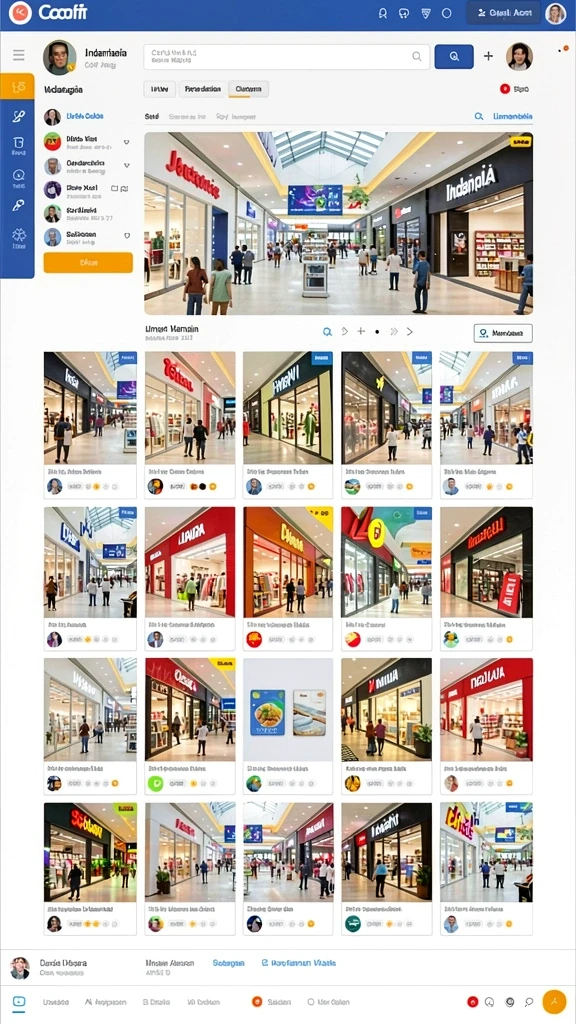Tap the plus icon beside the search button
The height and width of the screenshot is (1024, 576).
click(488, 56)
